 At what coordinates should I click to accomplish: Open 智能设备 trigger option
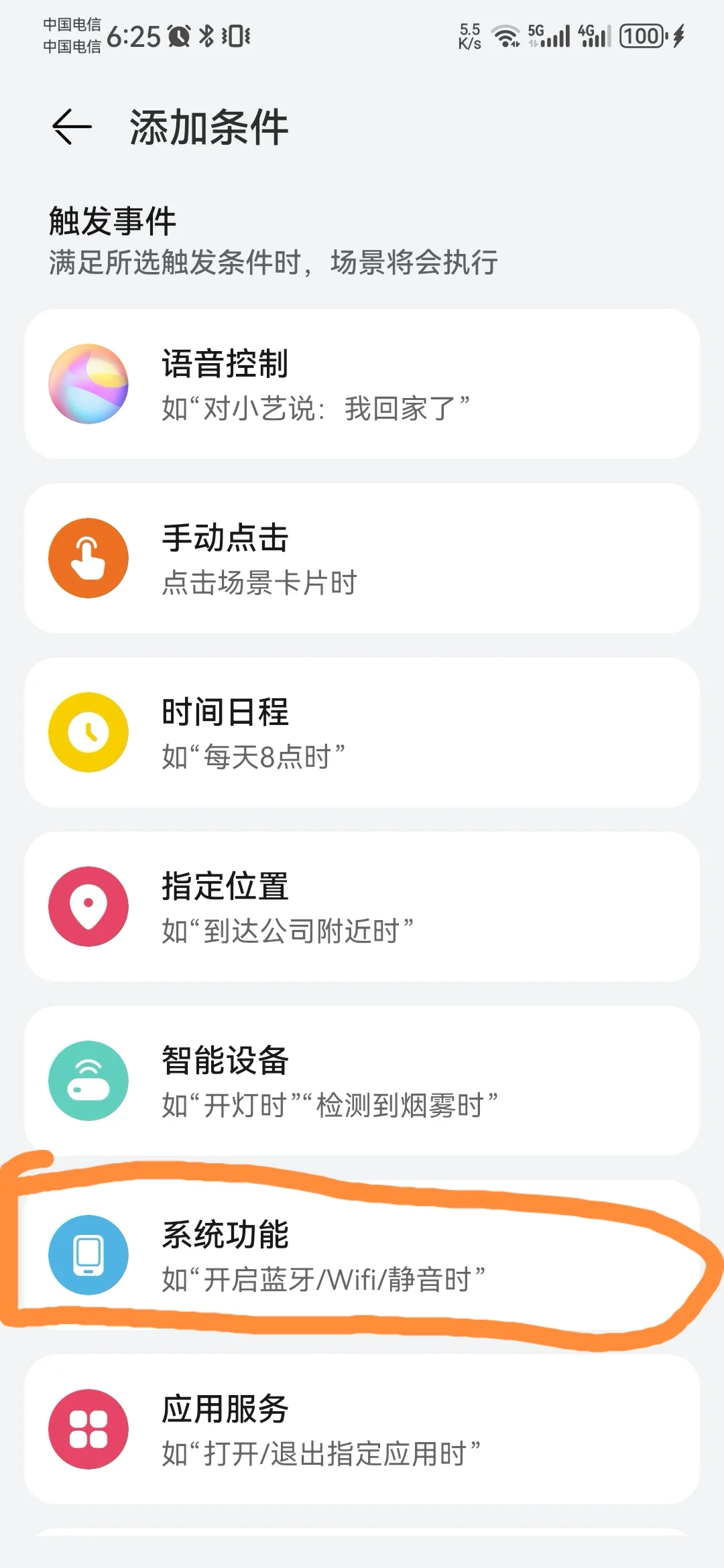[362, 1081]
